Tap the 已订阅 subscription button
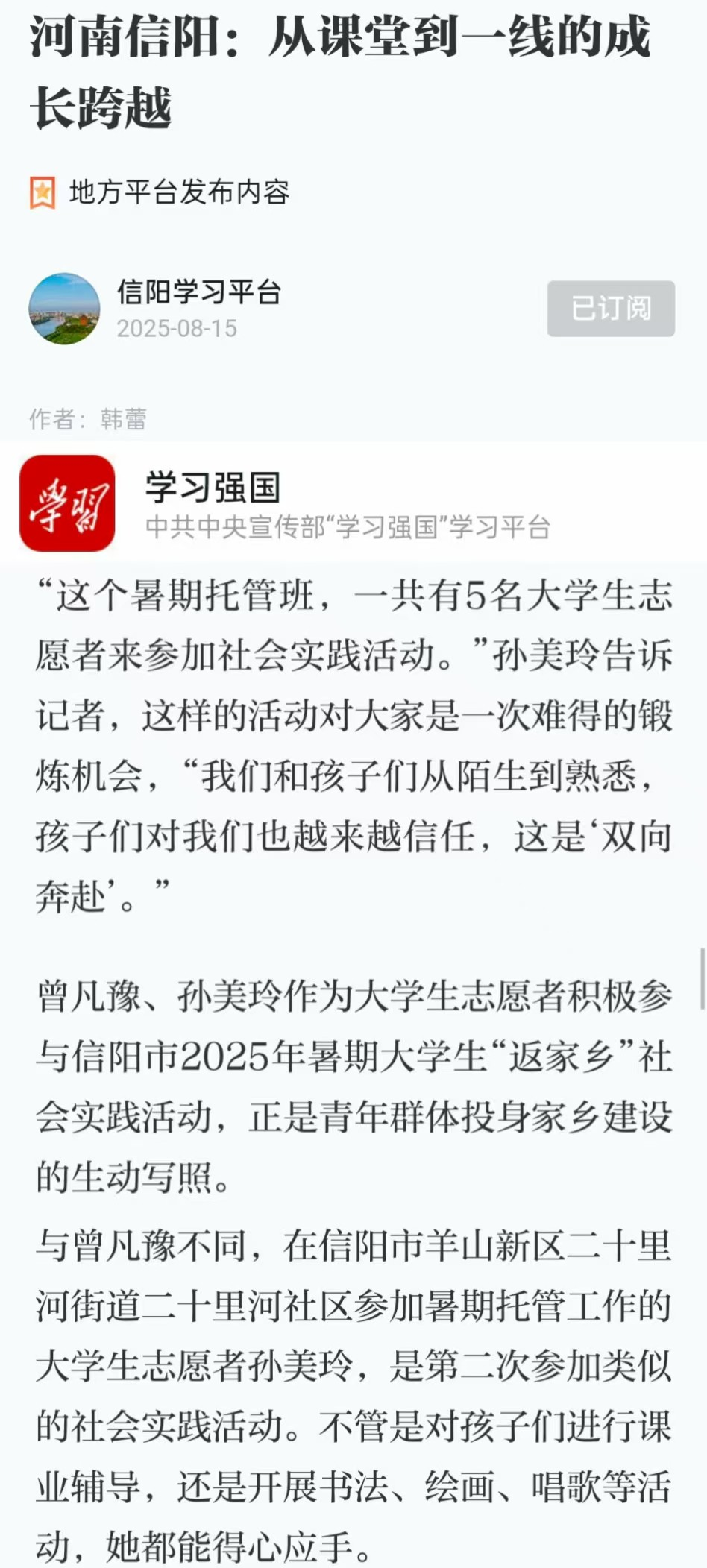 pos(611,308)
